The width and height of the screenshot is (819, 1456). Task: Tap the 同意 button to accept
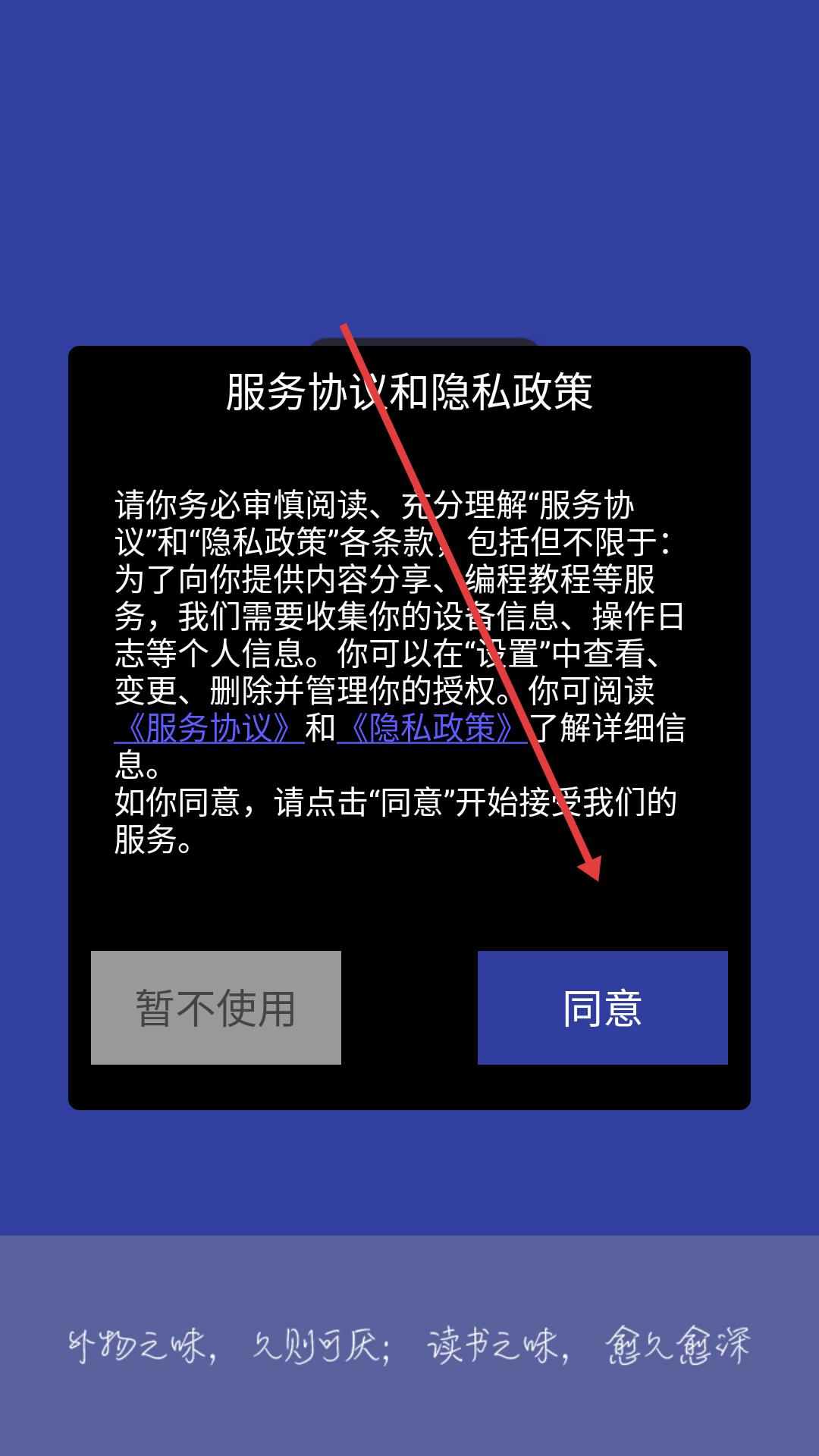pos(602,1007)
